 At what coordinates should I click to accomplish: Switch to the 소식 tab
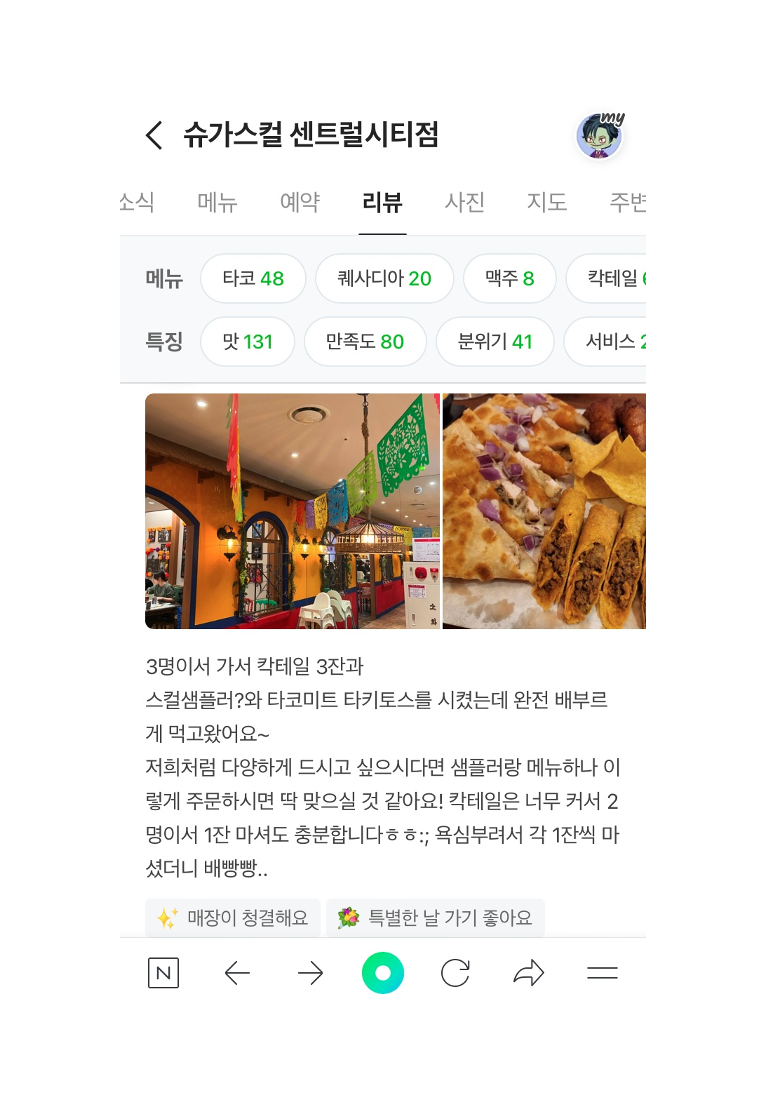pyautogui.click(x=136, y=202)
